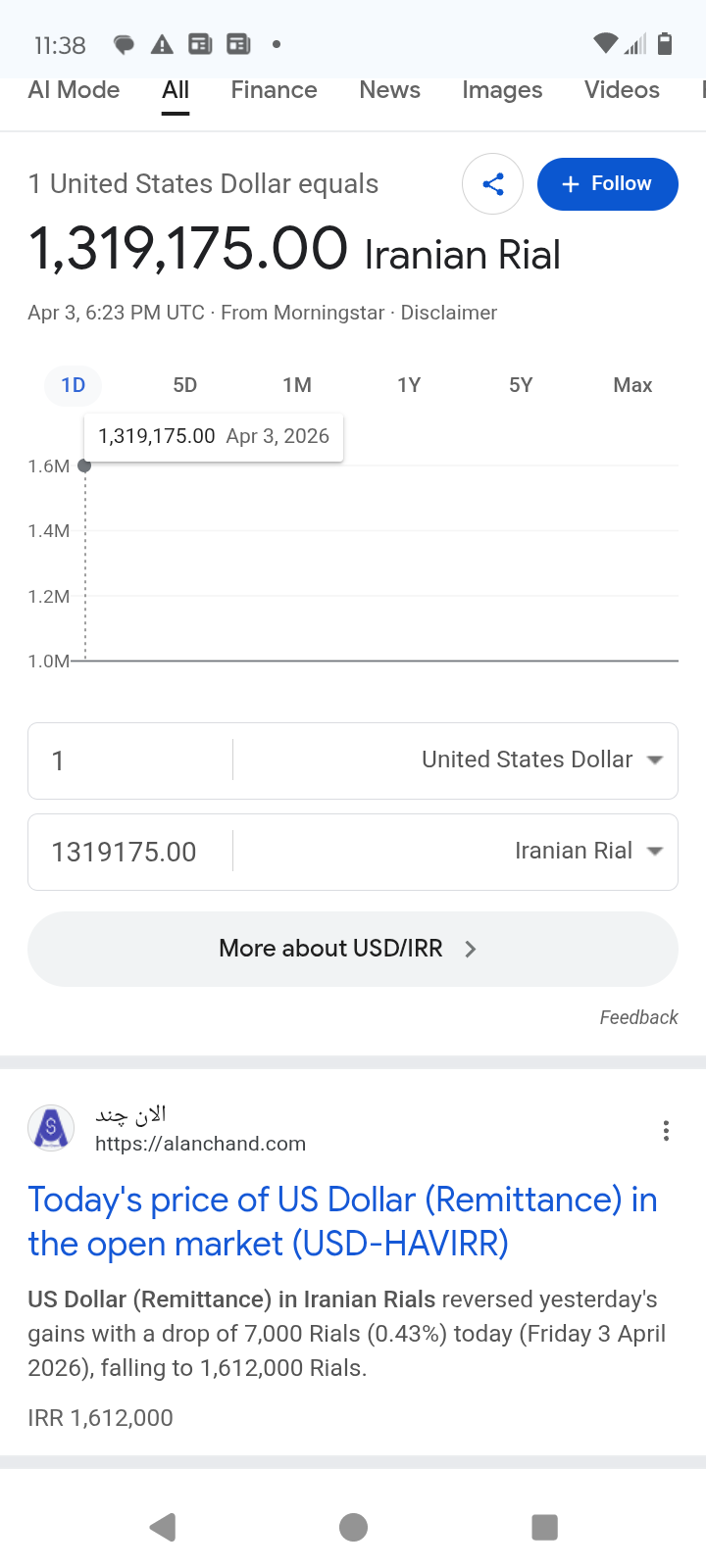This screenshot has width=706, height=1568.
Task: Open the Iranian Rial currency dropdown
Action: [x=655, y=851]
